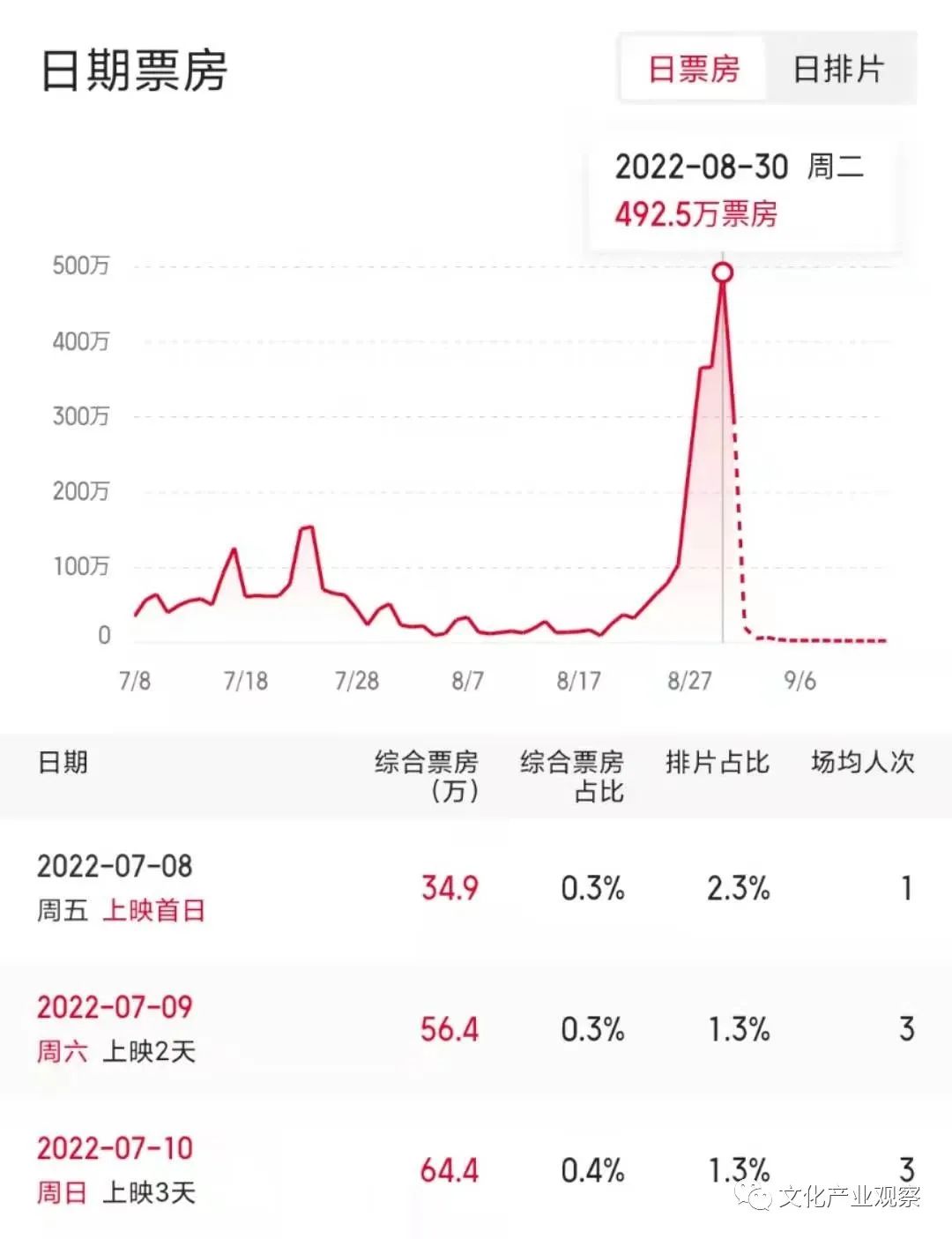Tap the 2022-08-30 peak point on chart

[x=723, y=272]
